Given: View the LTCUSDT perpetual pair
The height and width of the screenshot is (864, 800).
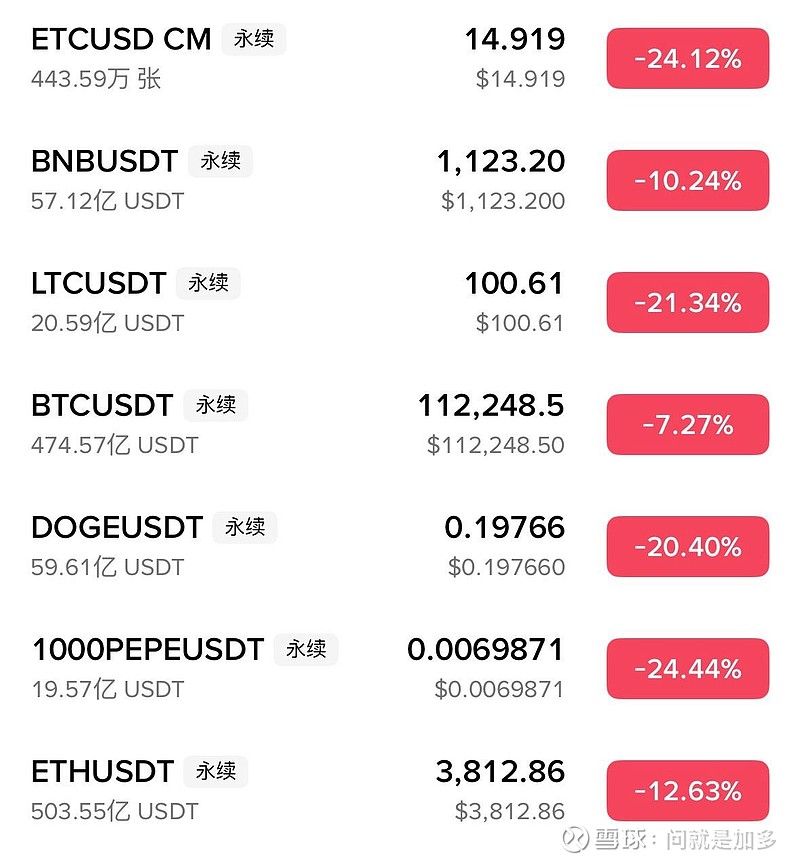Looking at the screenshot, I should 98,284.
